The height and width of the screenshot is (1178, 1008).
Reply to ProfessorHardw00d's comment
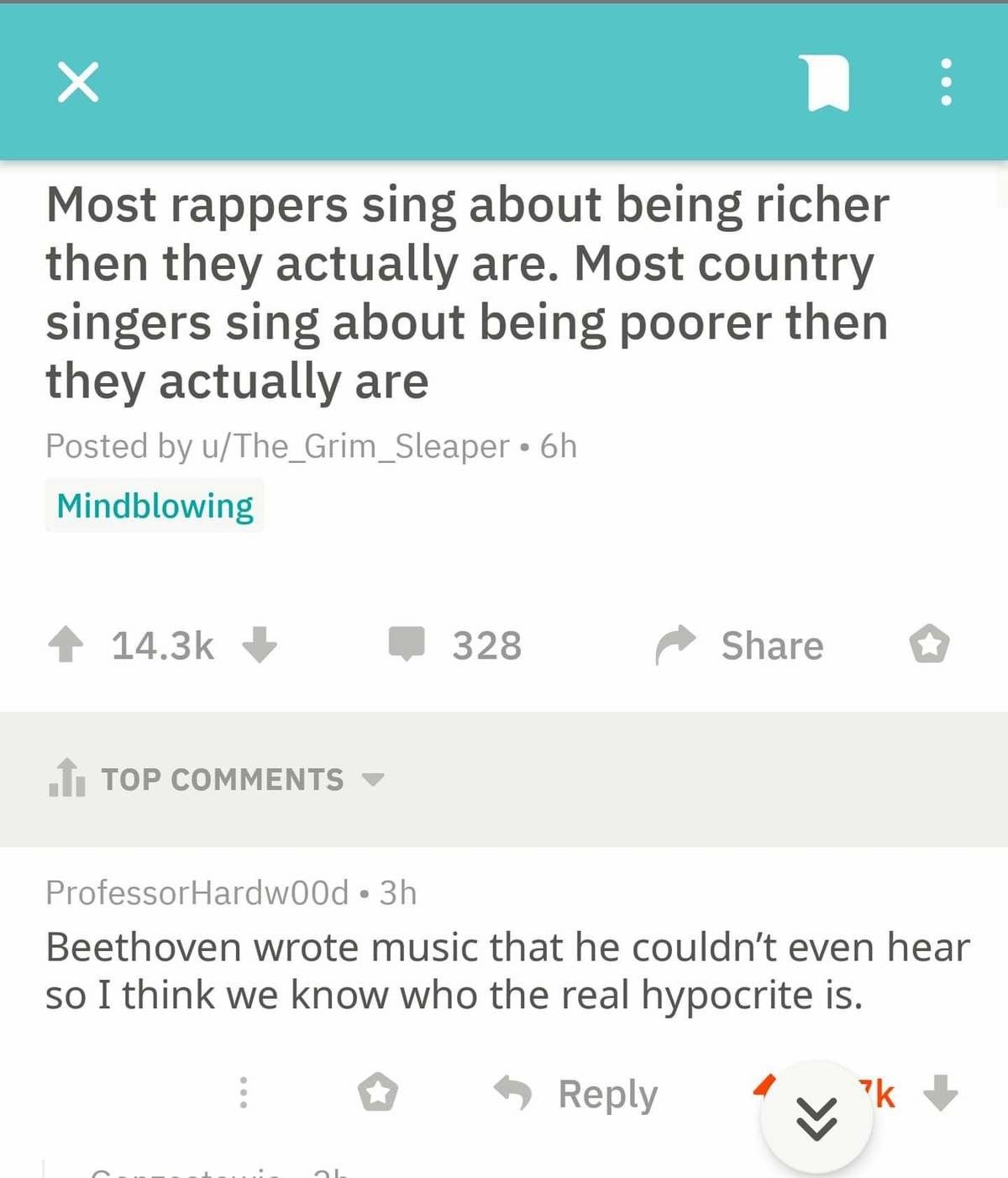click(576, 1094)
